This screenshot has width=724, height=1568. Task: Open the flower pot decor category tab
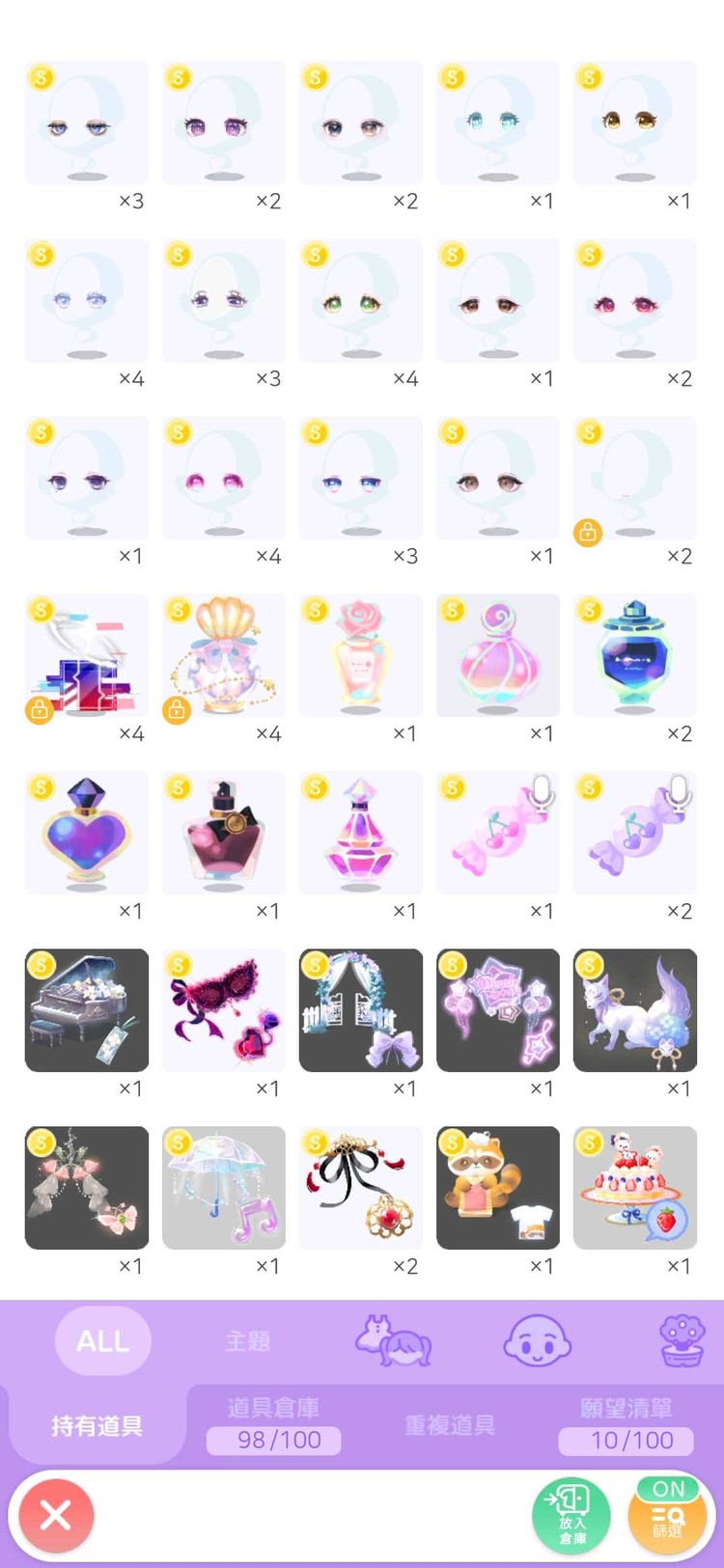pyautogui.click(x=682, y=1340)
